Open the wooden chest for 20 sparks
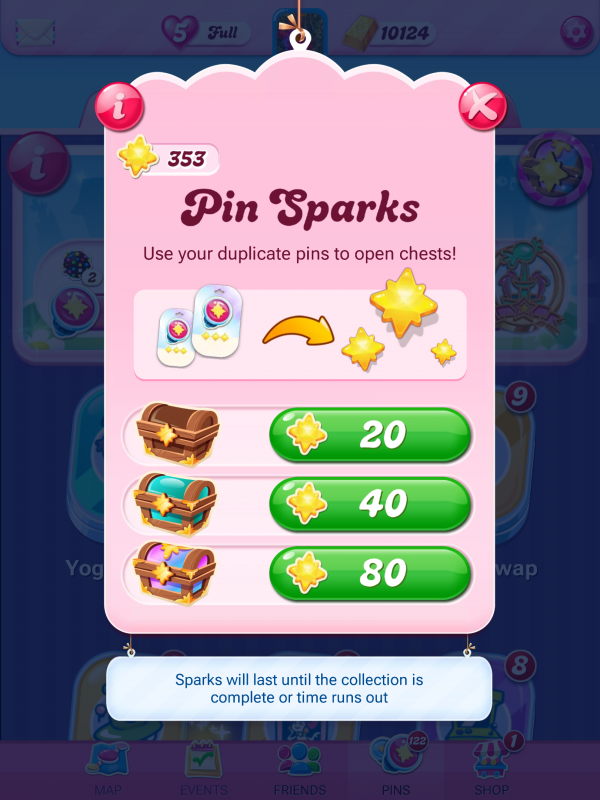The image size is (600, 800). [369, 434]
